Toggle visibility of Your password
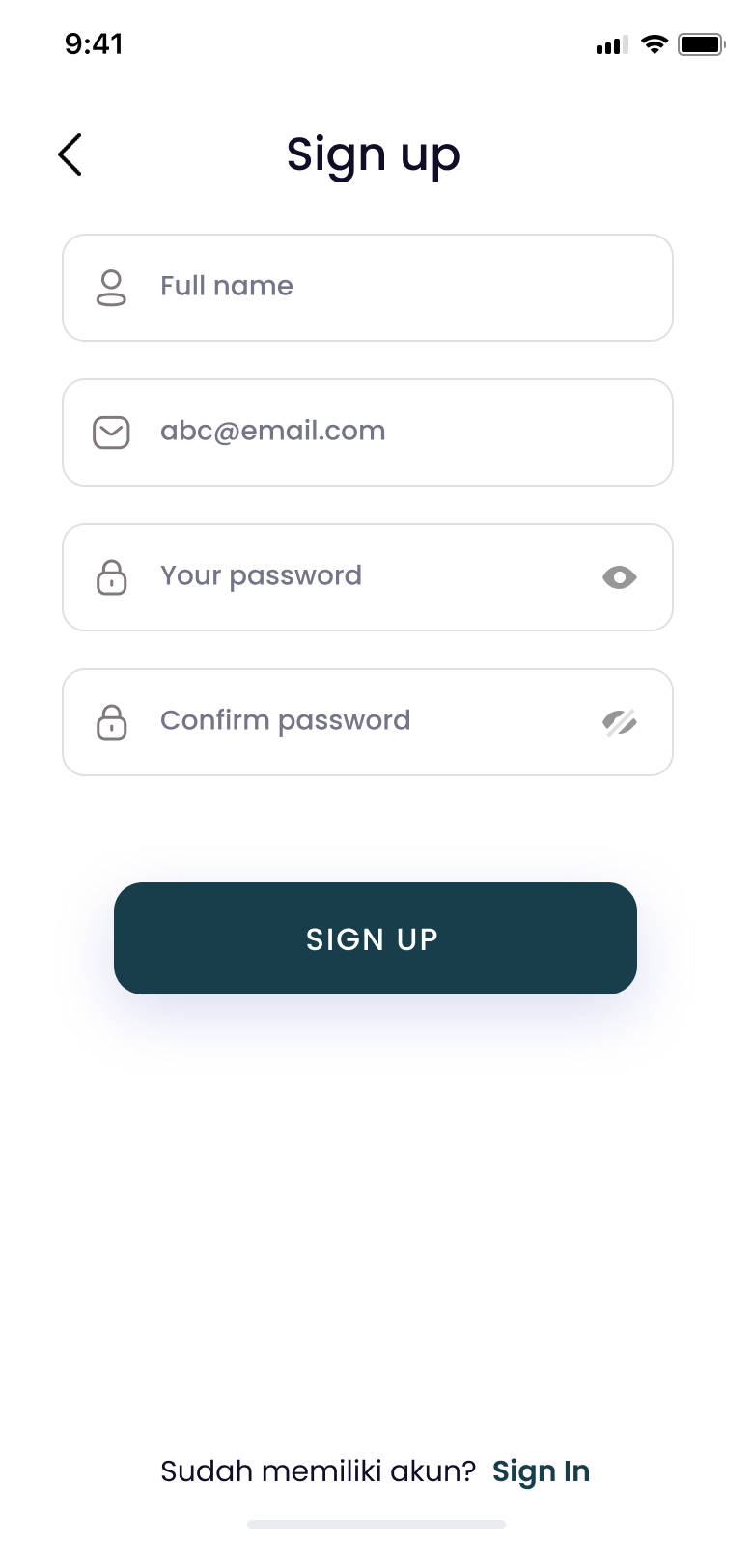This screenshot has height=1568, width=753. 619,577
